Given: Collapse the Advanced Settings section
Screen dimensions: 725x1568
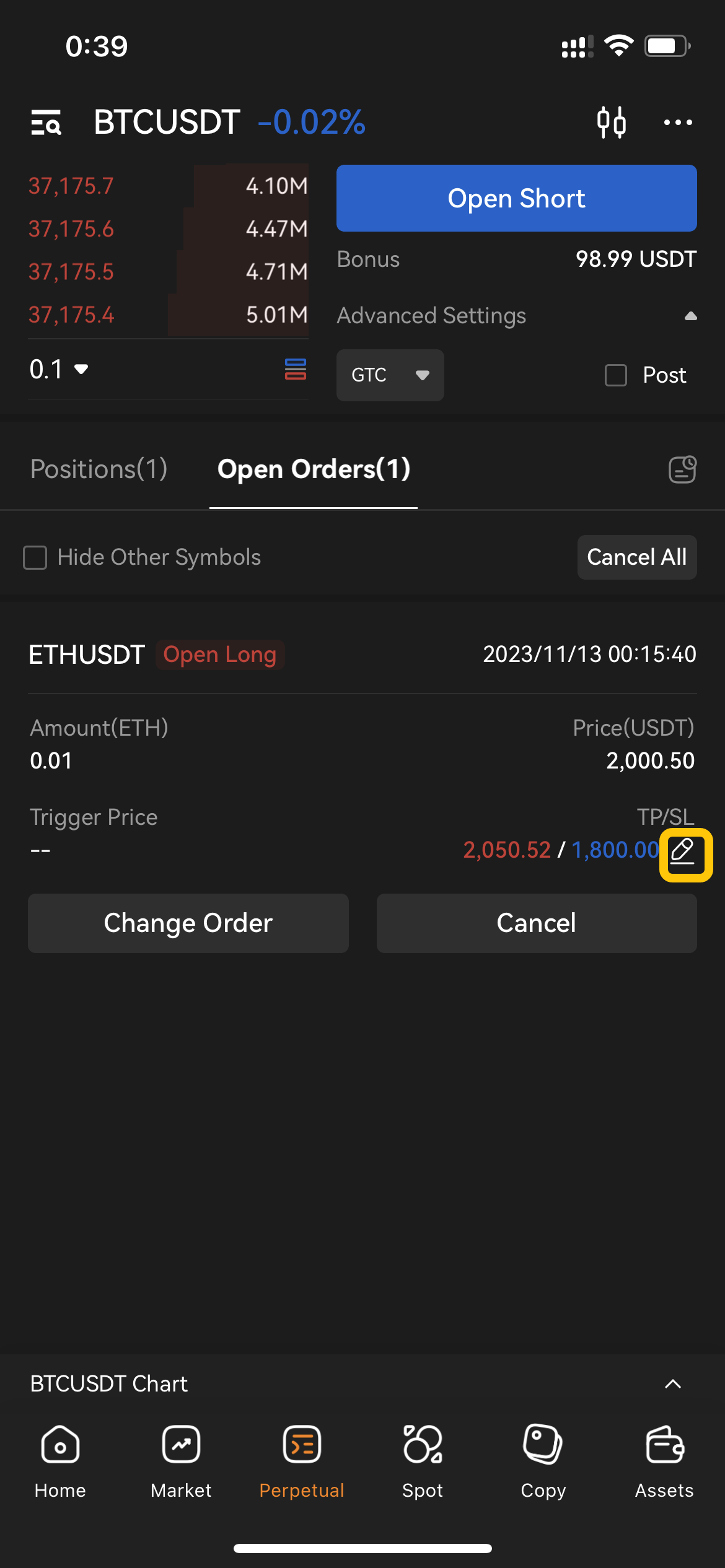Looking at the screenshot, I should [x=691, y=316].
